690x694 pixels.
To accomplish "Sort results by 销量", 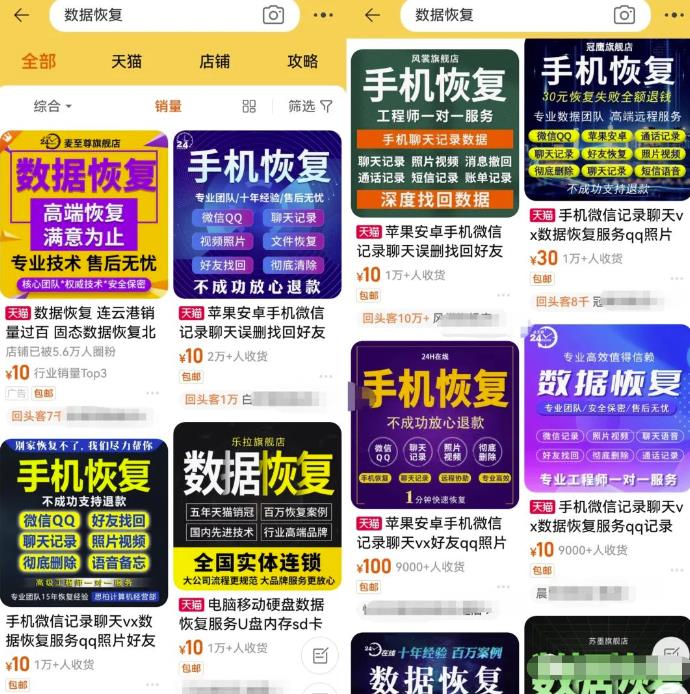I will [168, 106].
